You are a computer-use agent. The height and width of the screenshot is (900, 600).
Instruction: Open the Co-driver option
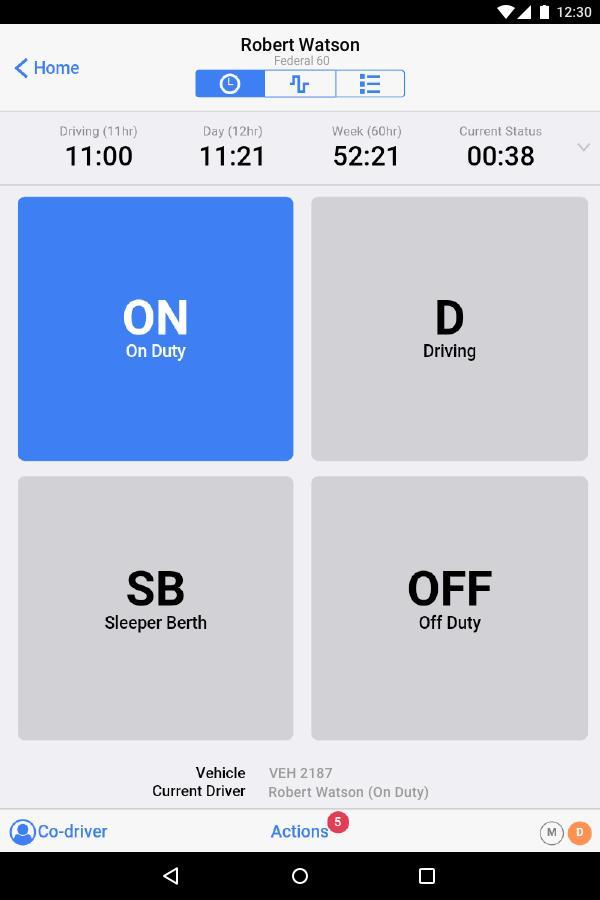point(59,831)
